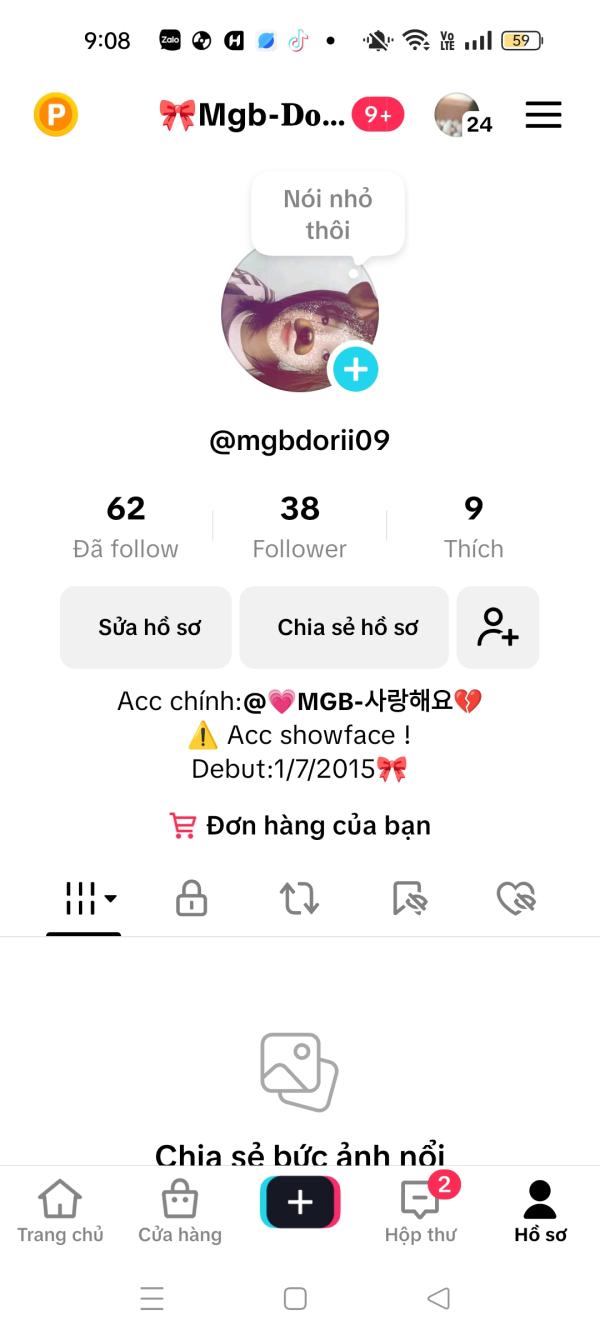Open the 62 Đã follow list
The width and height of the screenshot is (600, 1340).
click(126, 526)
